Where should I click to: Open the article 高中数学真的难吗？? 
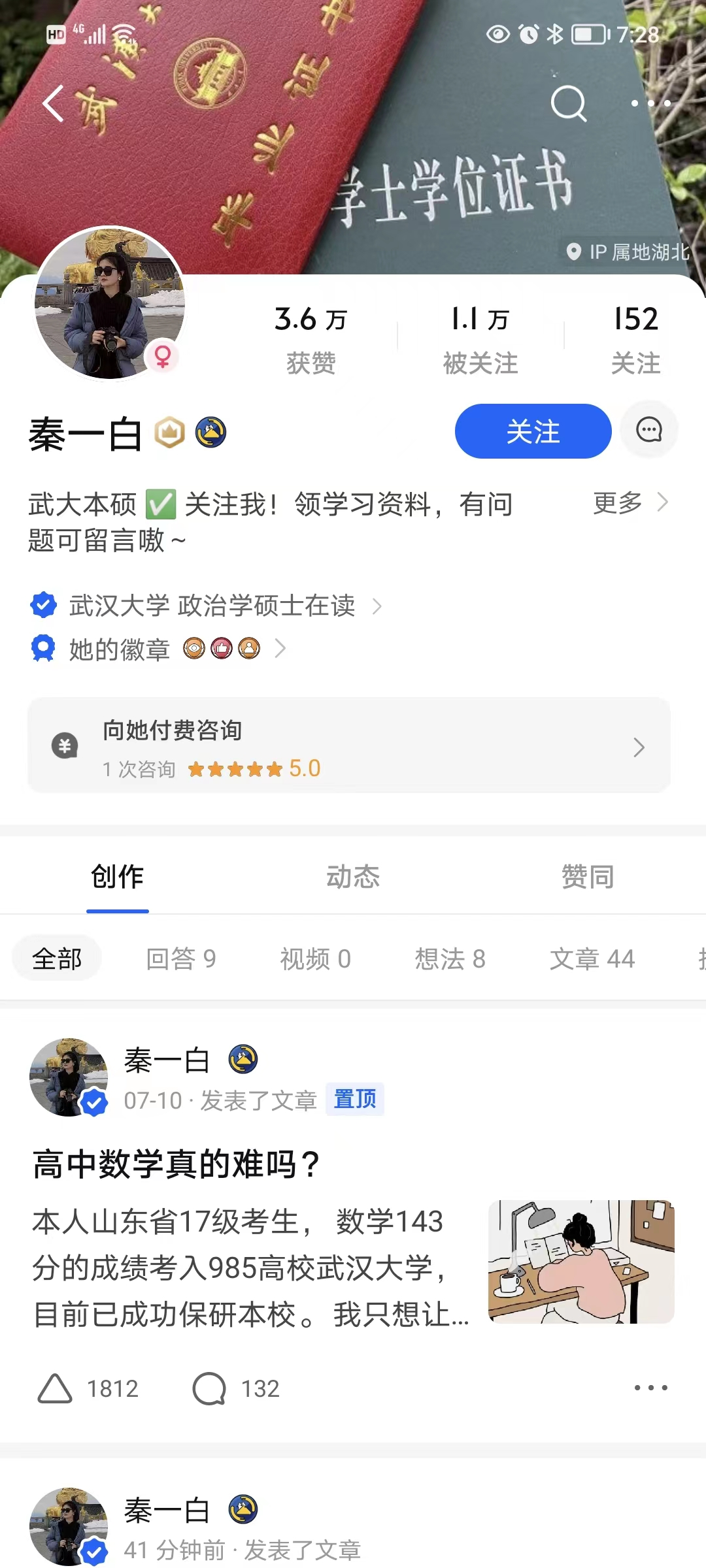[176, 1165]
